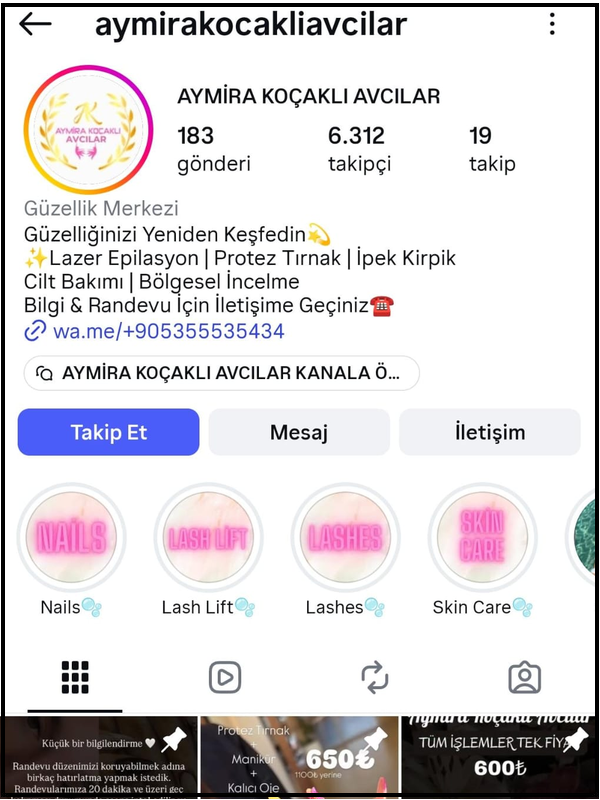Open the 19 takip following list

coord(492,149)
